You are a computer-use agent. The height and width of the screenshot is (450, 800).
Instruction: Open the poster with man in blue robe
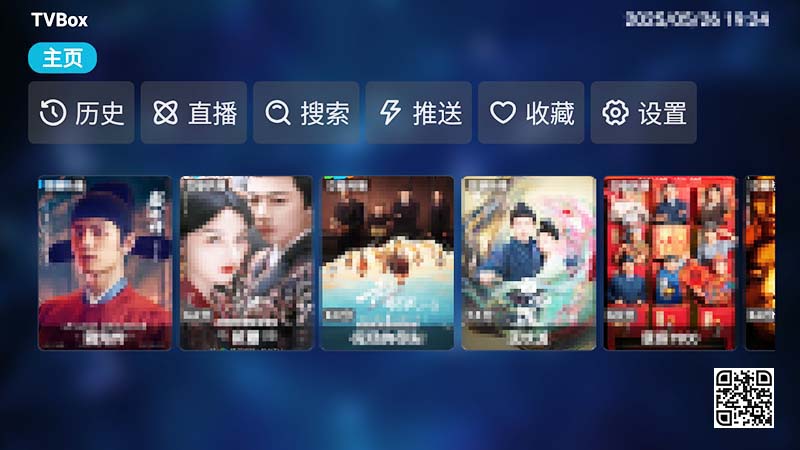(x=527, y=263)
